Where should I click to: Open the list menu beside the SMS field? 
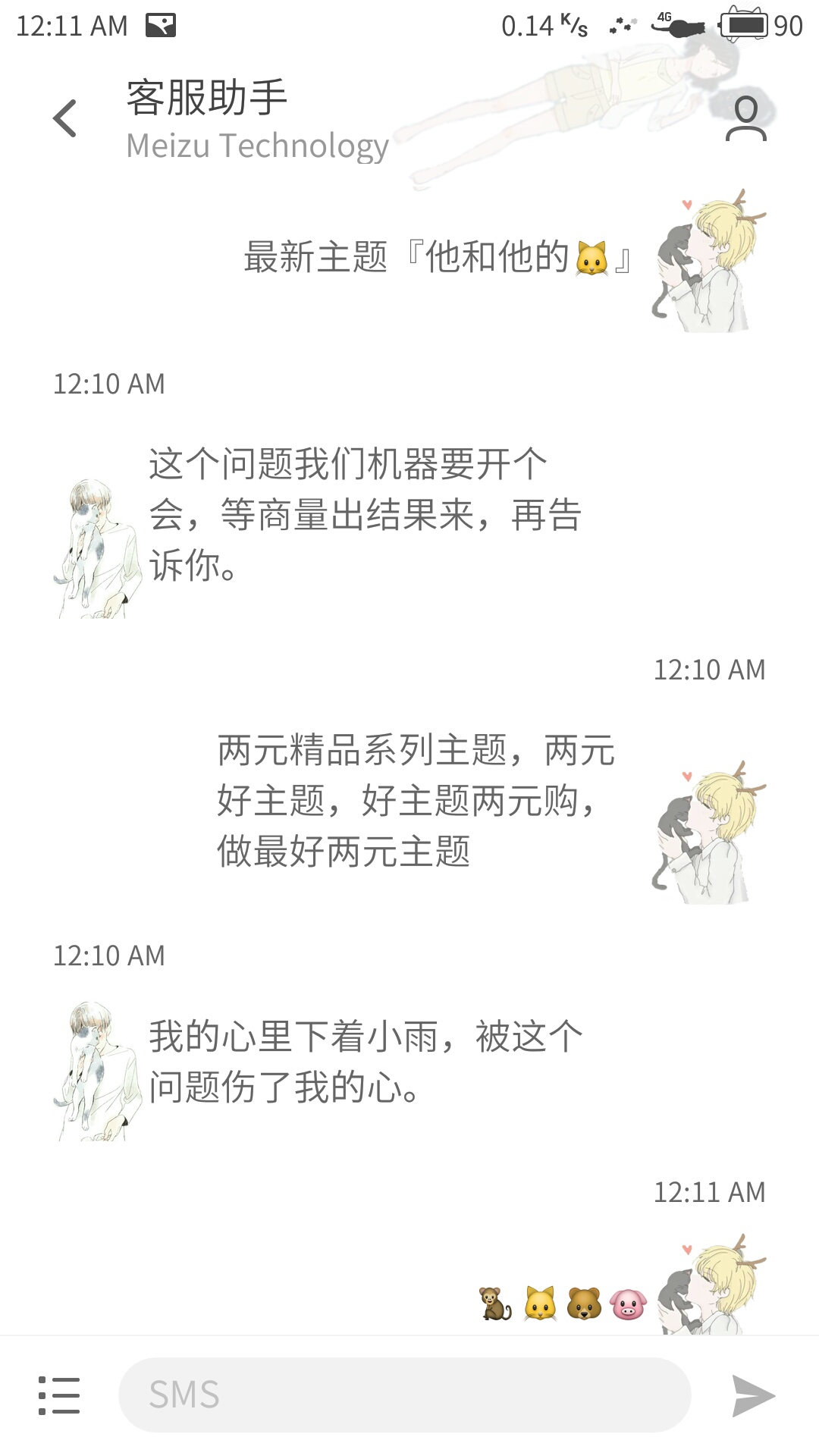(59, 1395)
